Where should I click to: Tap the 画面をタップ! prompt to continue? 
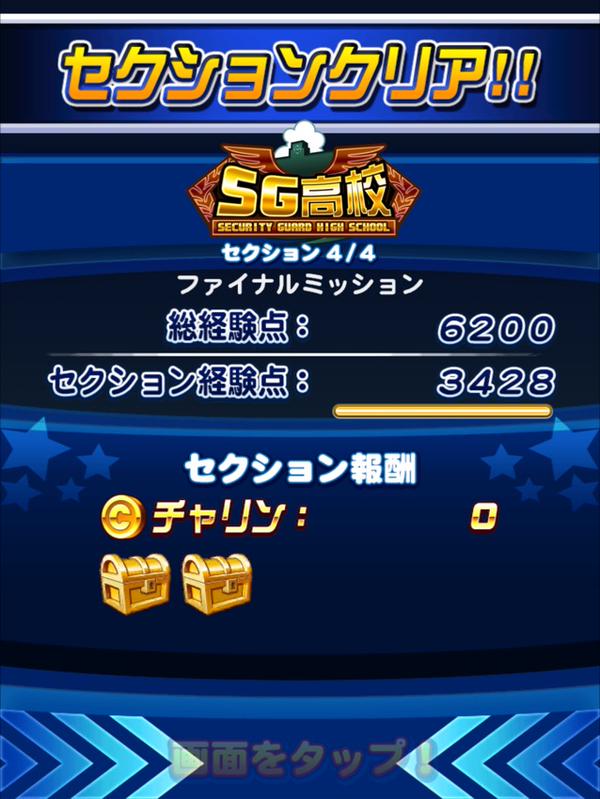(x=300, y=758)
